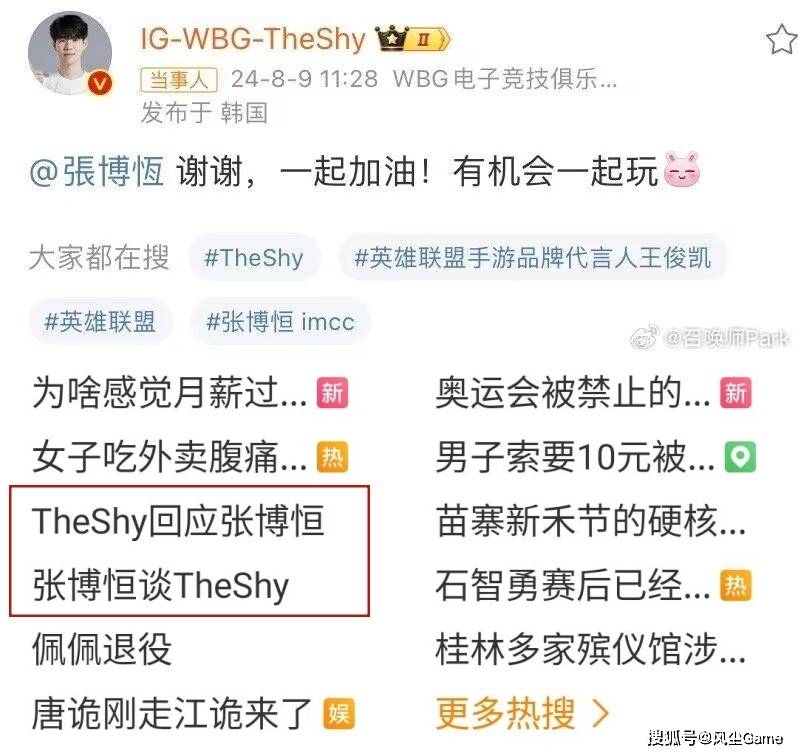Select the #TheShy search chip

pyautogui.click(x=253, y=257)
